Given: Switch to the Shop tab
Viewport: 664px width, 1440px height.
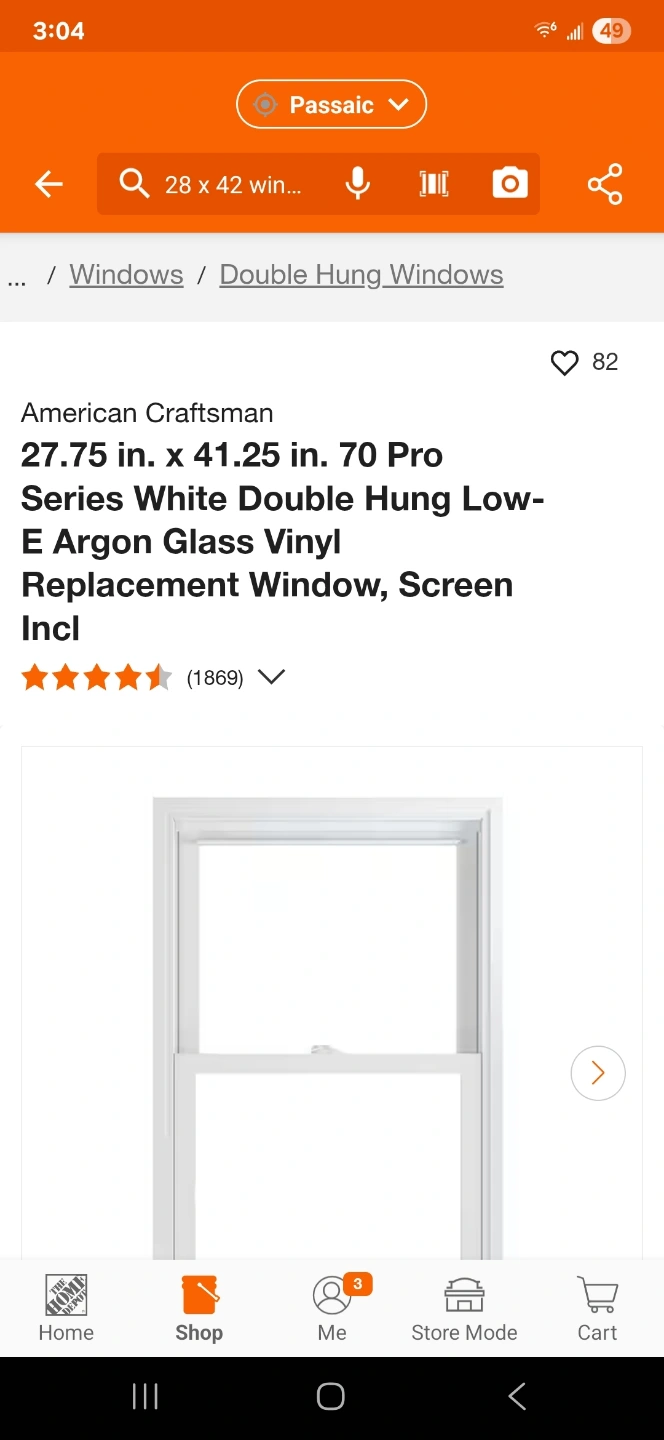Looking at the screenshot, I should (x=199, y=1308).
